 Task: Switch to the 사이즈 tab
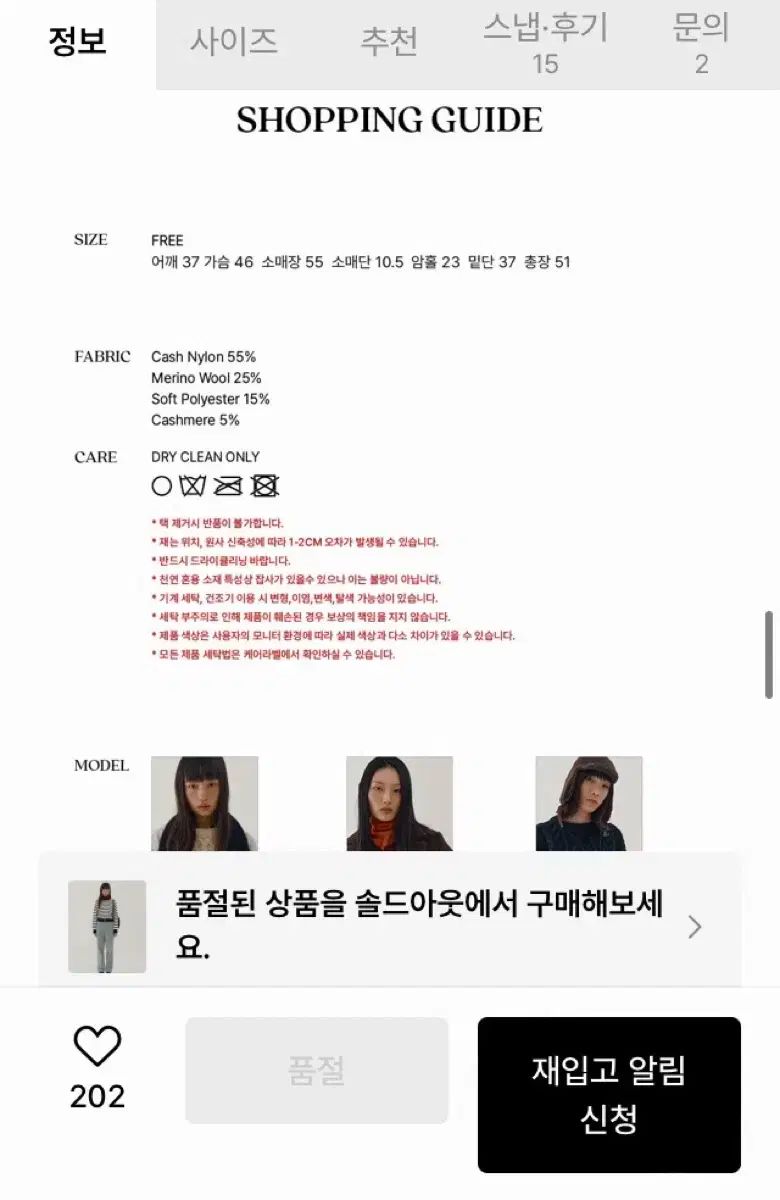234,43
